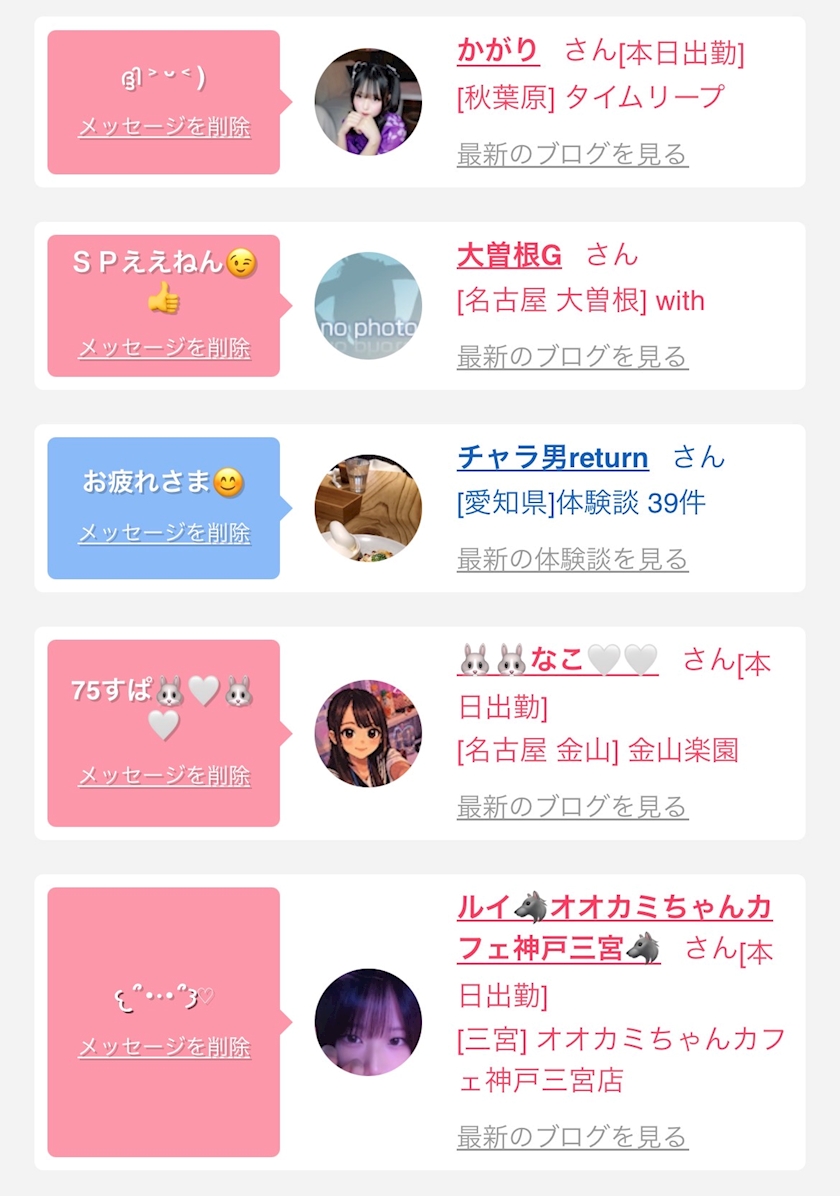Delete the 'SPええねん' message
This screenshot has height=1196, width=840.
[164, 348]
